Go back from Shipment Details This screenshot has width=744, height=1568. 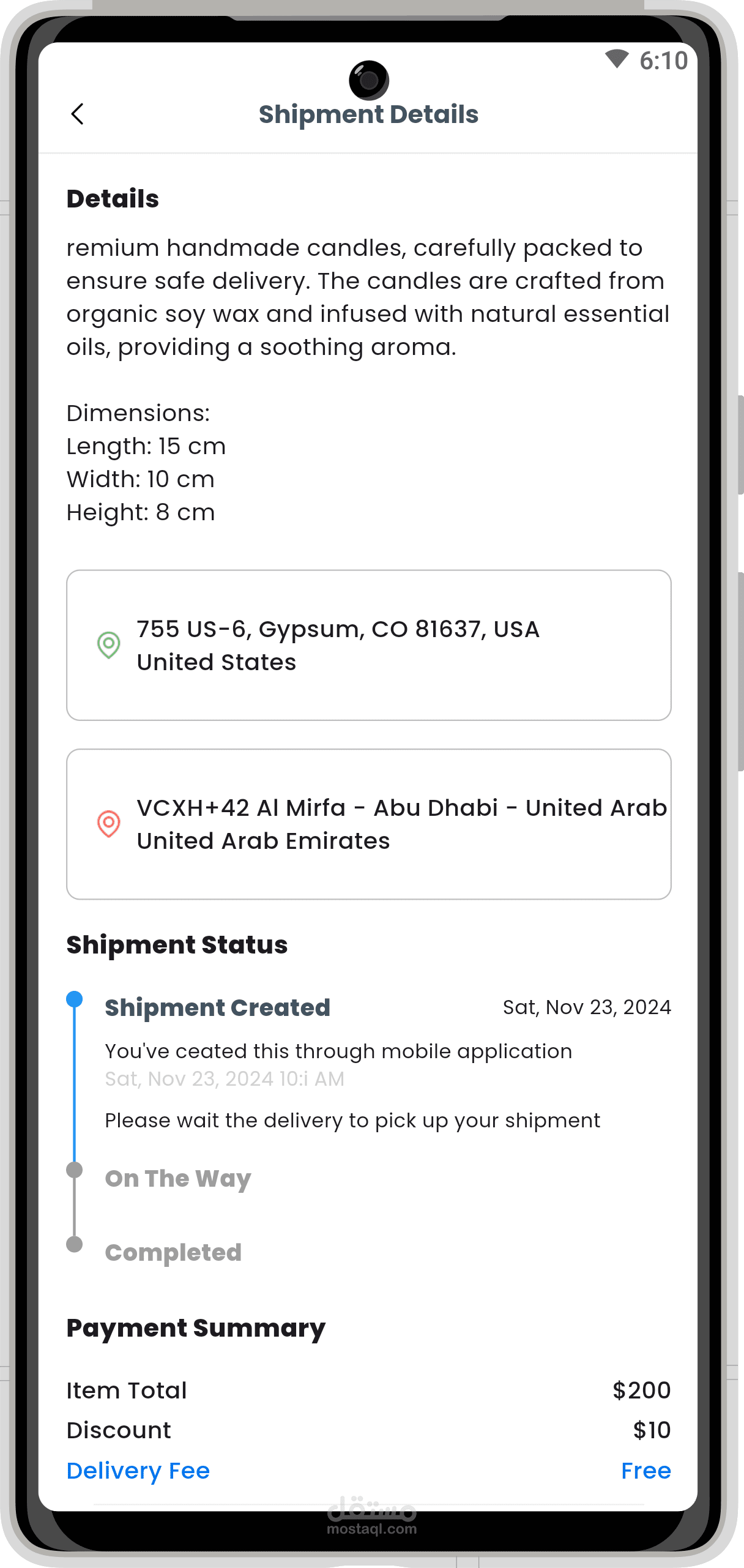click(77, 114)
